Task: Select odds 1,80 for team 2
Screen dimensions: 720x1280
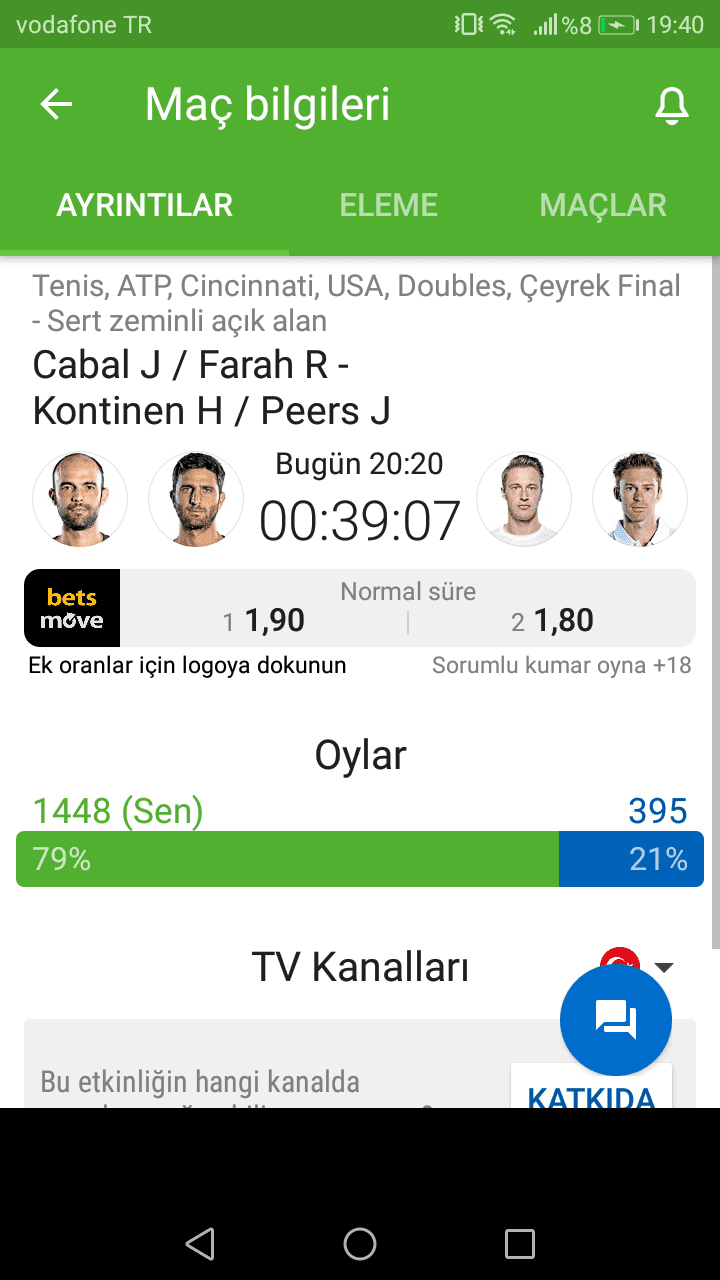Action: (553, 621)
